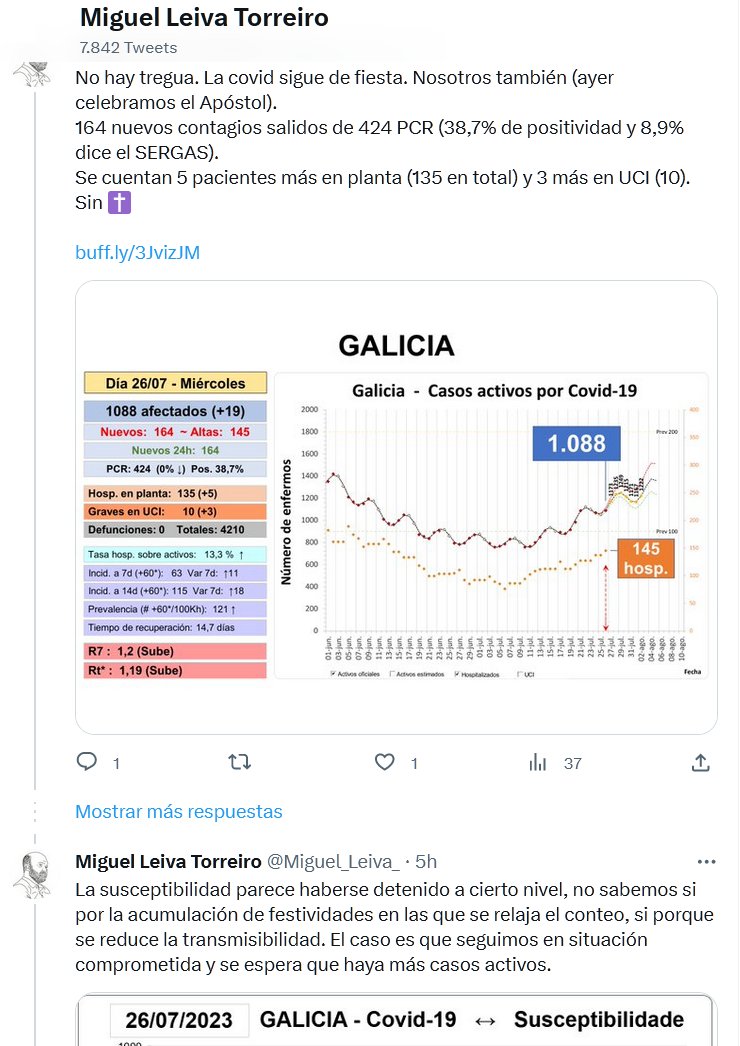
Task: Open the Susceptibilidade chart image
Action: 396,1020
